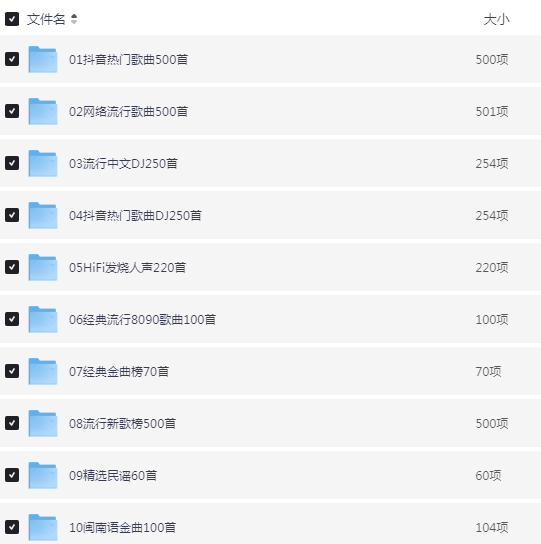The image size is (541, 544).
Task: Uncheck the box for 02网络流行歌曲500首
Action: pos(12,111)
